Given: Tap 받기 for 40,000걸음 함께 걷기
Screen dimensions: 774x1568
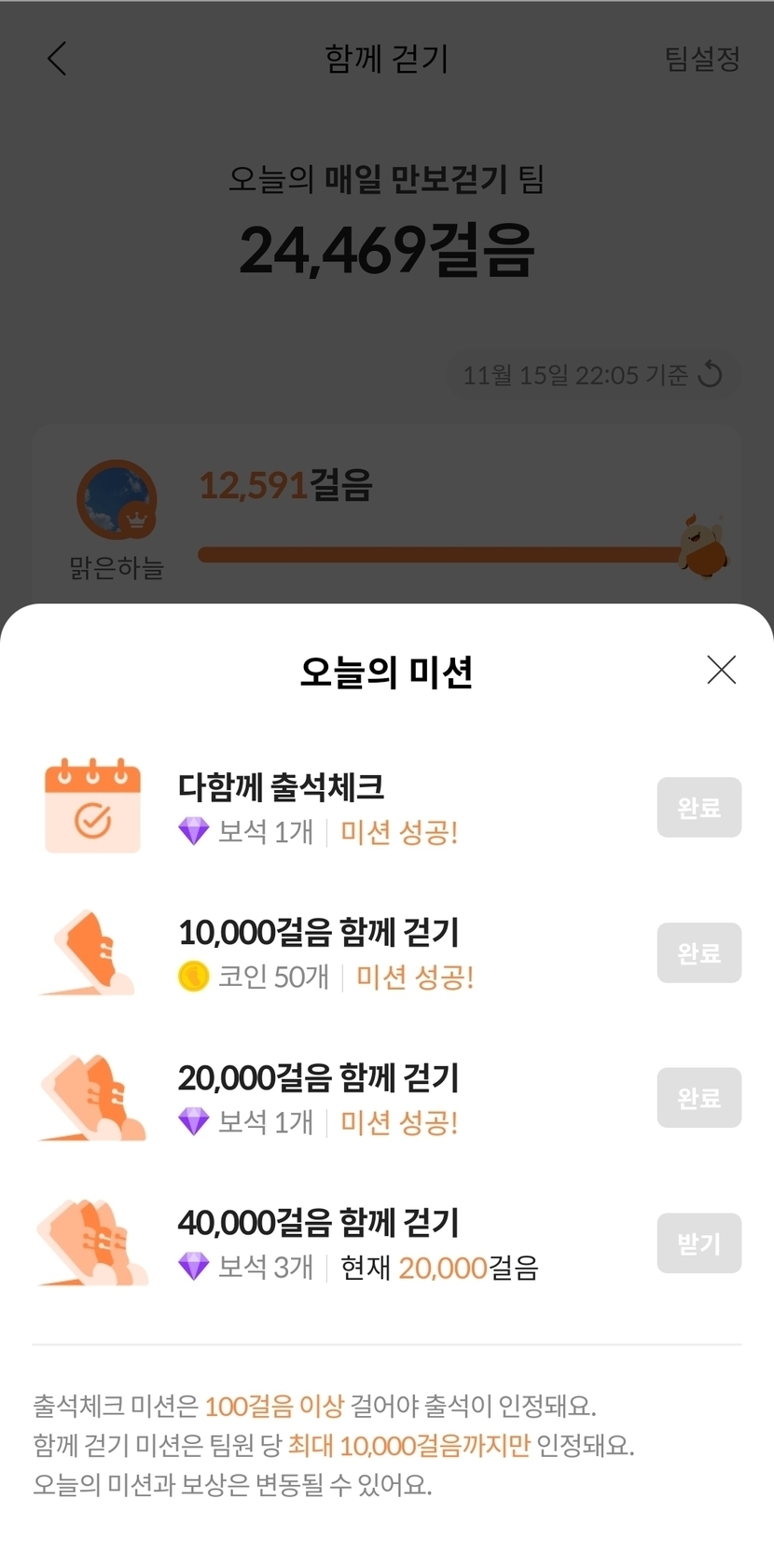Looking at the screenshot, I should coord(698,1242).
